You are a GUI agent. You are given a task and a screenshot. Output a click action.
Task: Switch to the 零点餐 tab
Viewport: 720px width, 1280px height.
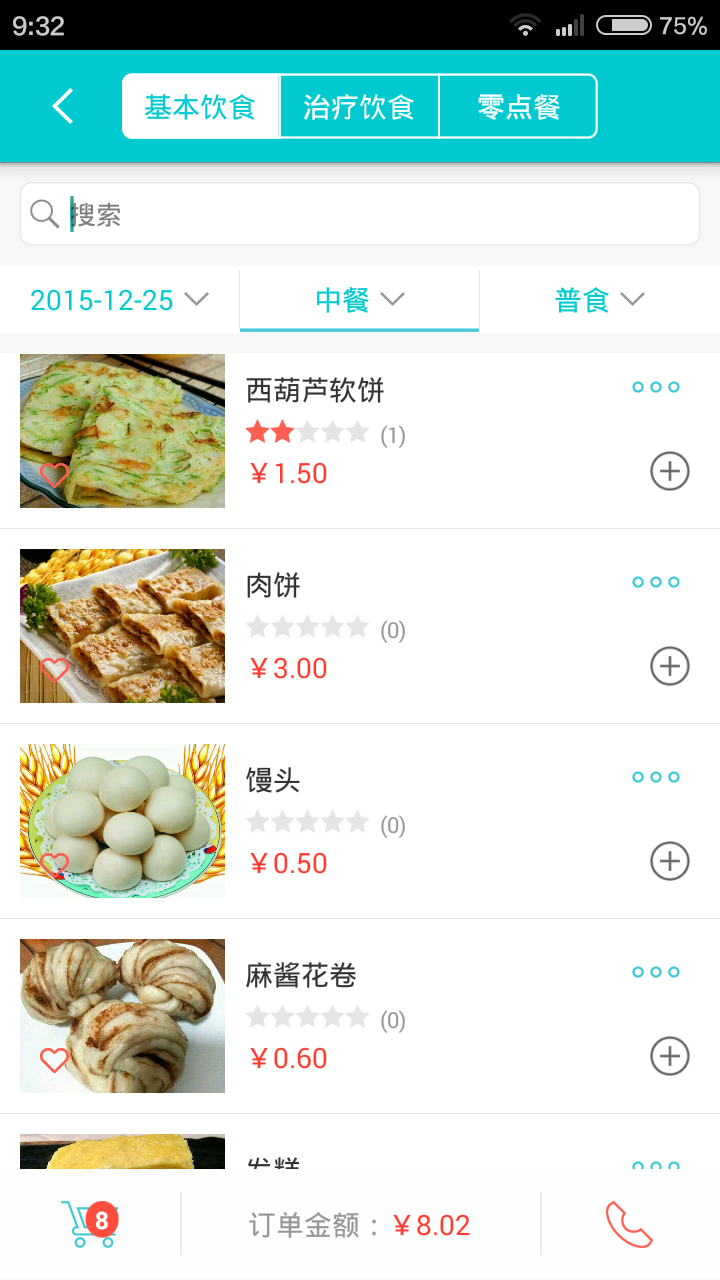pyautogui.click(x=518, y=106)
